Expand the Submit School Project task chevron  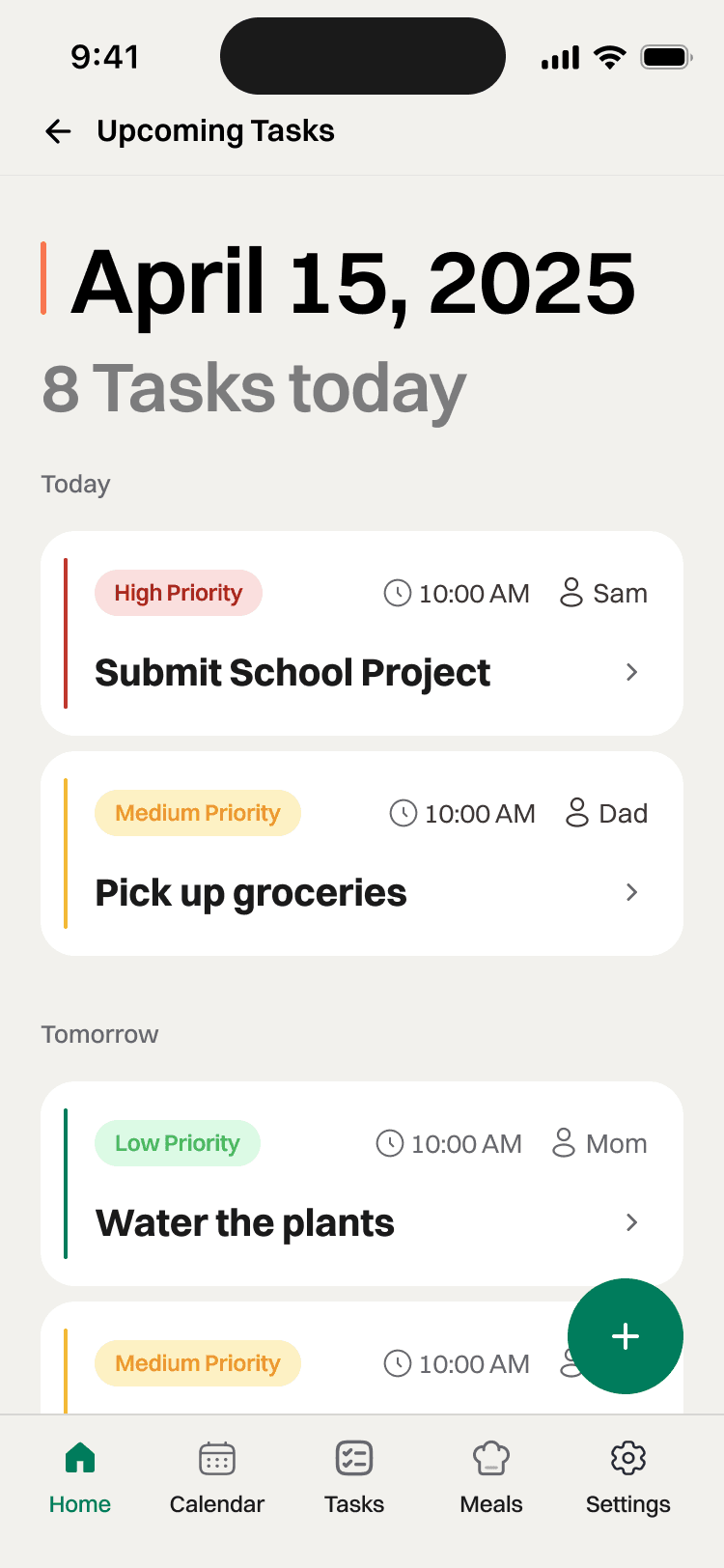point(631,672)
